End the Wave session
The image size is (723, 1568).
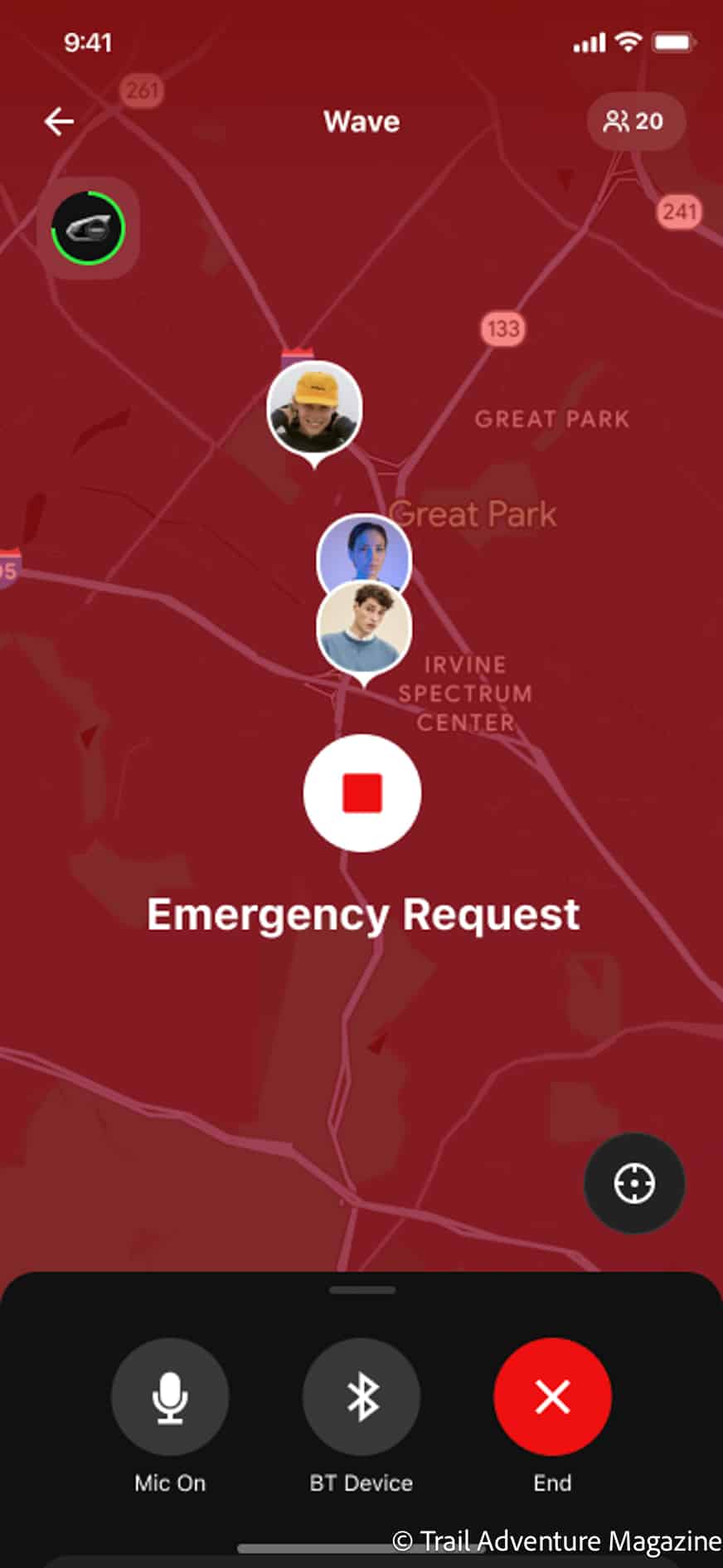pyautogui.click(x=552, y=1397)
